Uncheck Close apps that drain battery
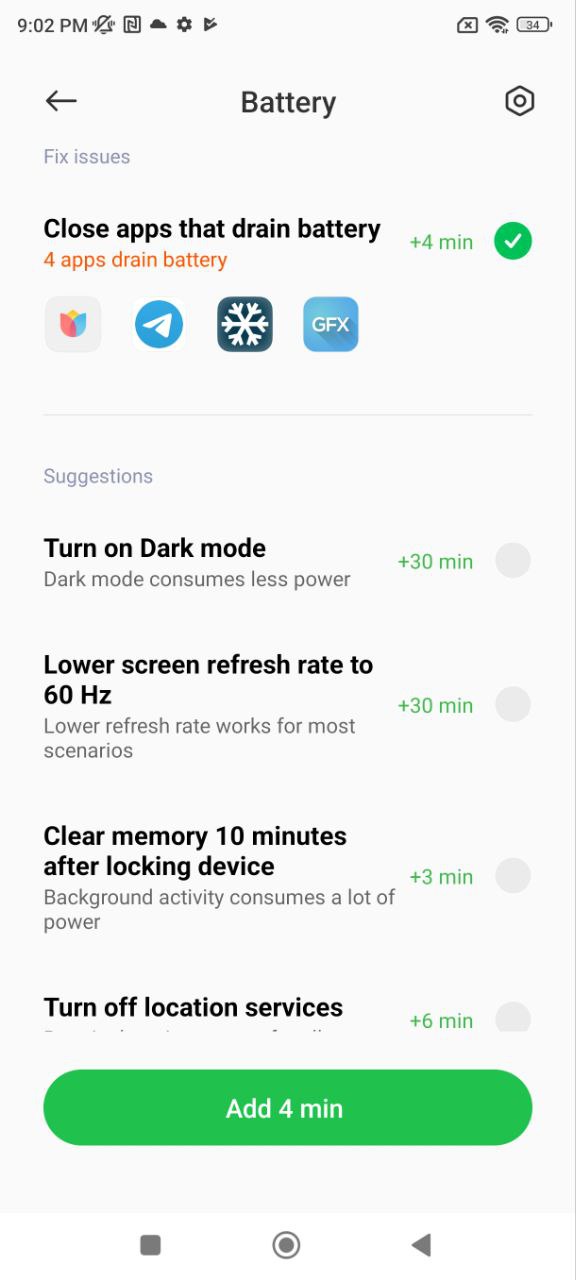Viewport: 576px width, 1280px height. (x=513, y=241)
